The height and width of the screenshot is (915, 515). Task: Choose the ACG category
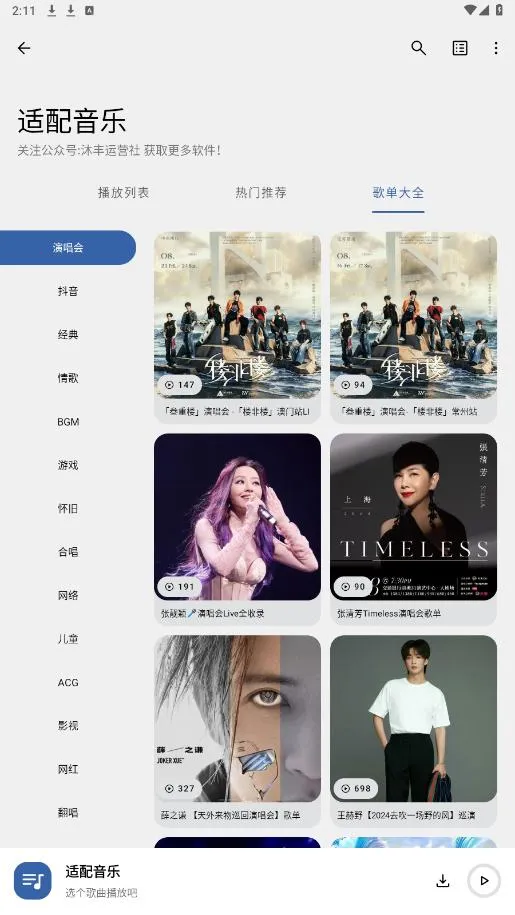(68, 682)
